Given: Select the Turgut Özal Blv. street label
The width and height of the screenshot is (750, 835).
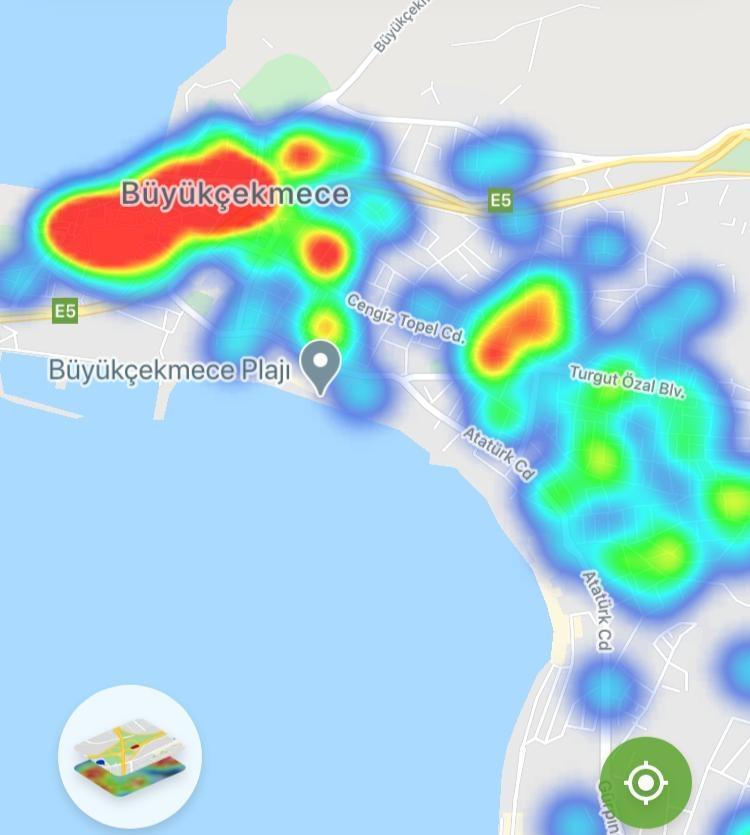Looking at the screenshot, I should click(x=628, y=380).
